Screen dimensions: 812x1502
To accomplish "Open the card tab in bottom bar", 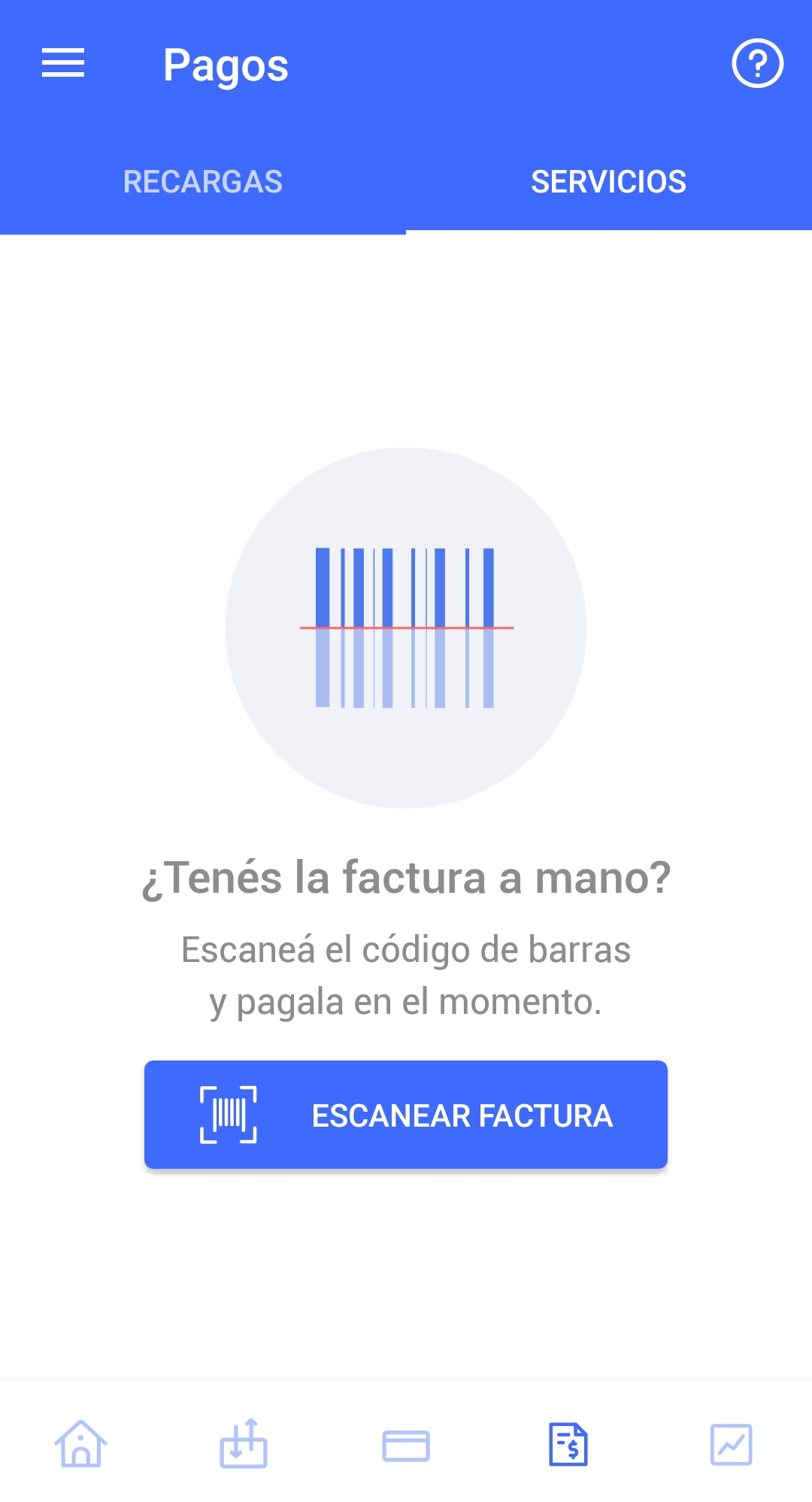I will [406, 1446].
